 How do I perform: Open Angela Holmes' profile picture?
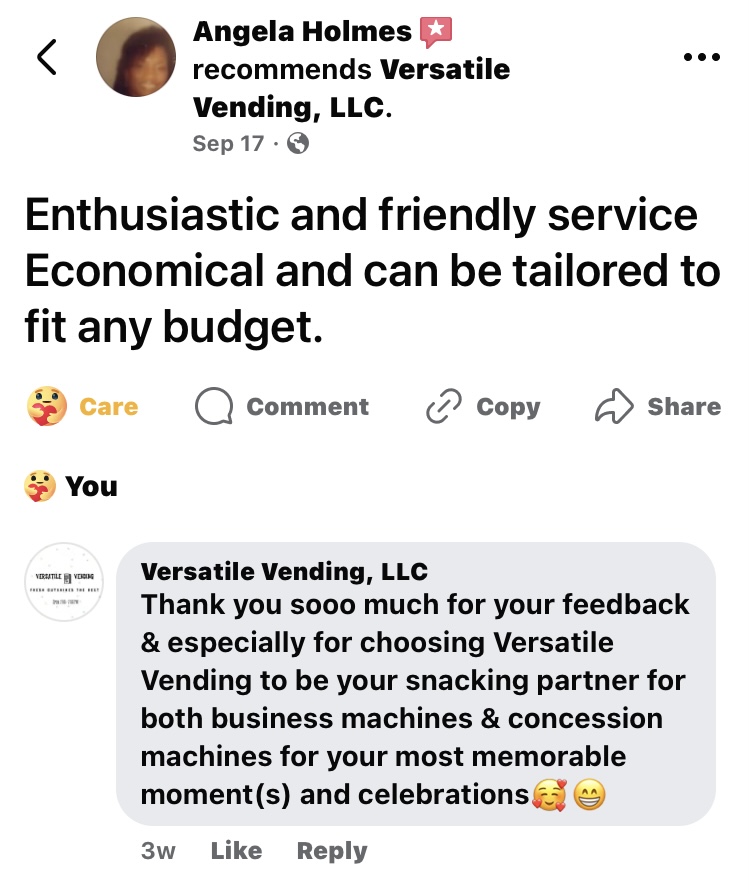[x=136, y=57]
